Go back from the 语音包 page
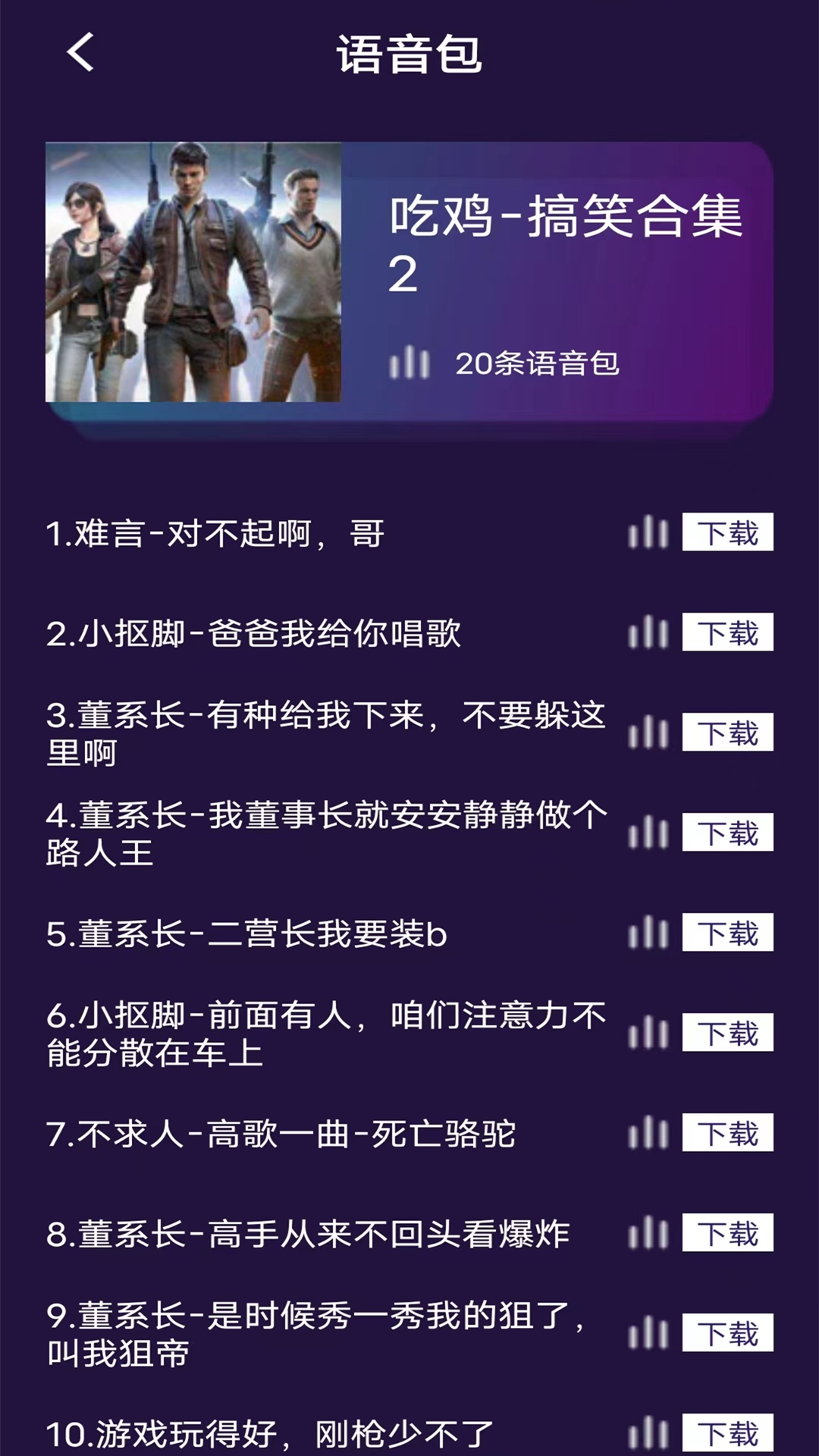This screenshot has width=819, height=1456. (80, 52)
